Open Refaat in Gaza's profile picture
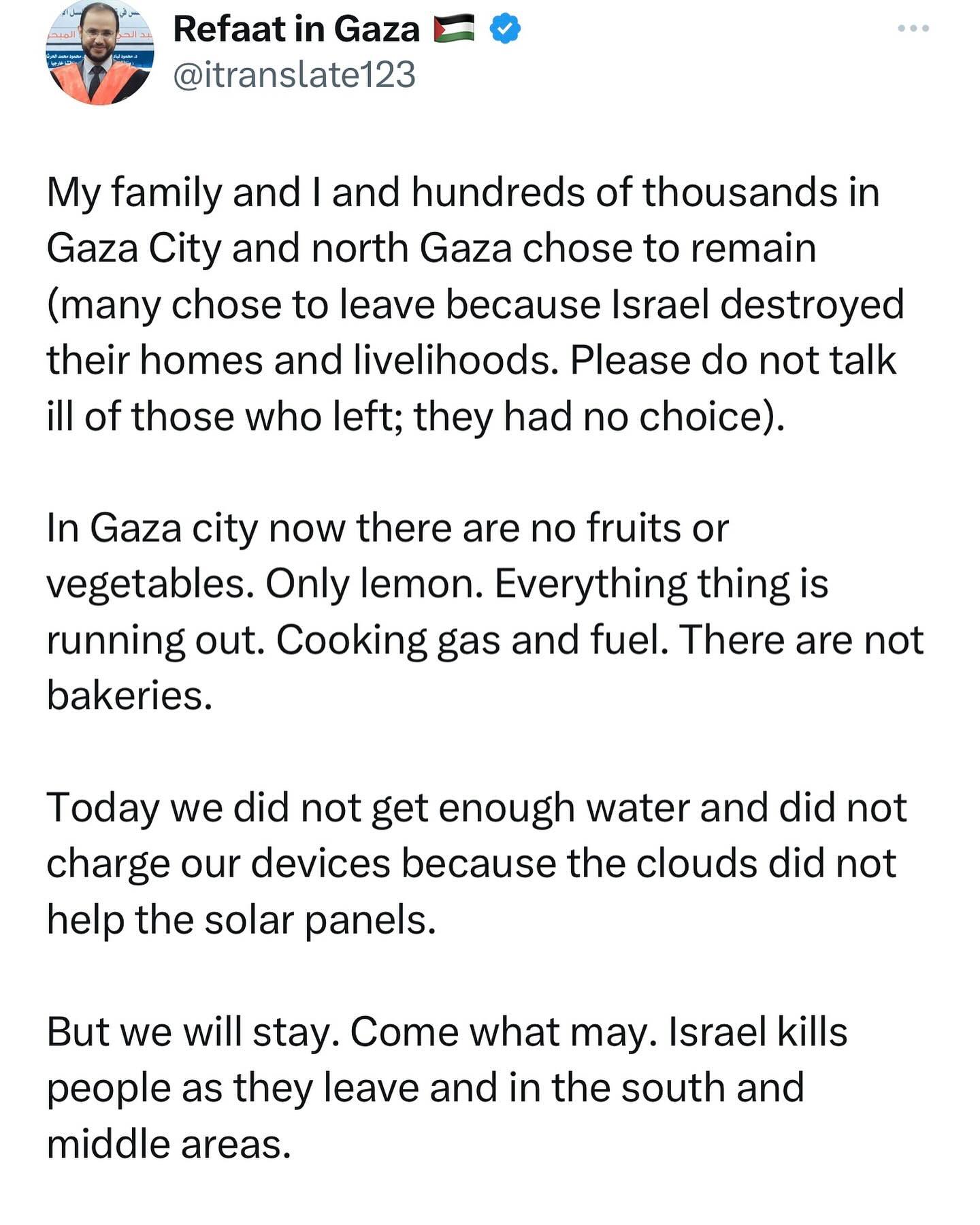 100,53
